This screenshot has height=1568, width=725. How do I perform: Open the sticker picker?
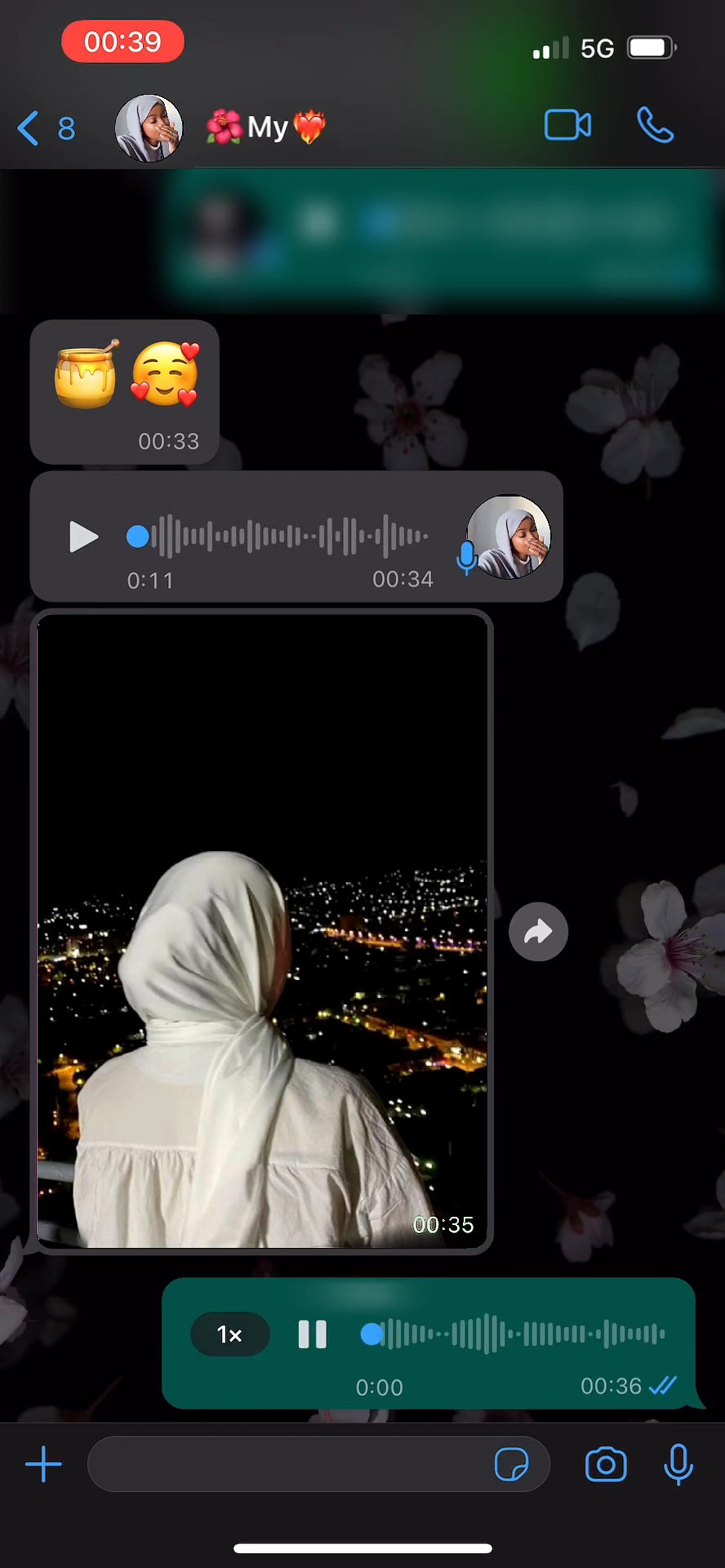(512, 1464)
